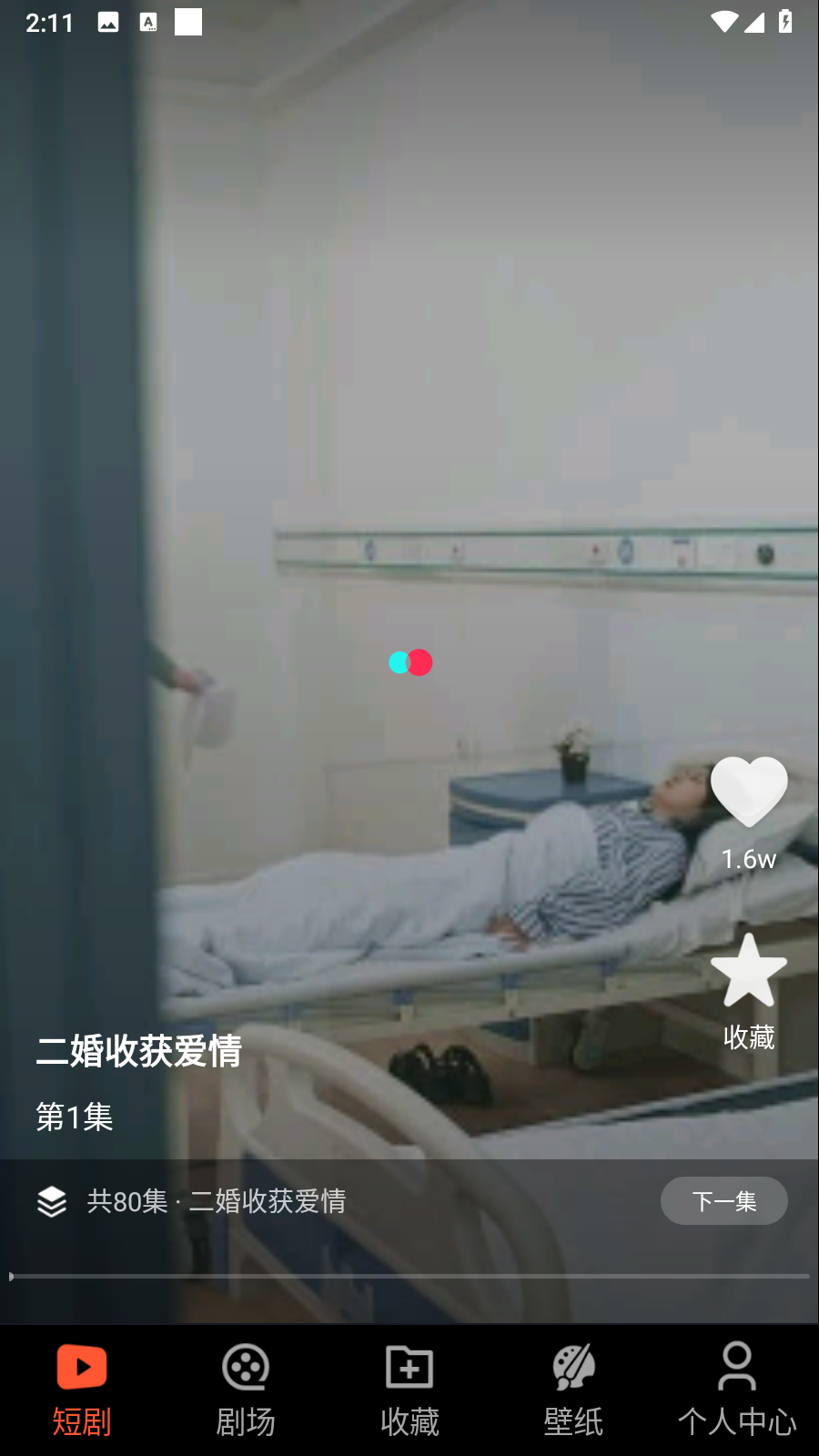Tap the like count label 1.6w
The width and height of the screenshot is (819, 1456).
(748, 856)
